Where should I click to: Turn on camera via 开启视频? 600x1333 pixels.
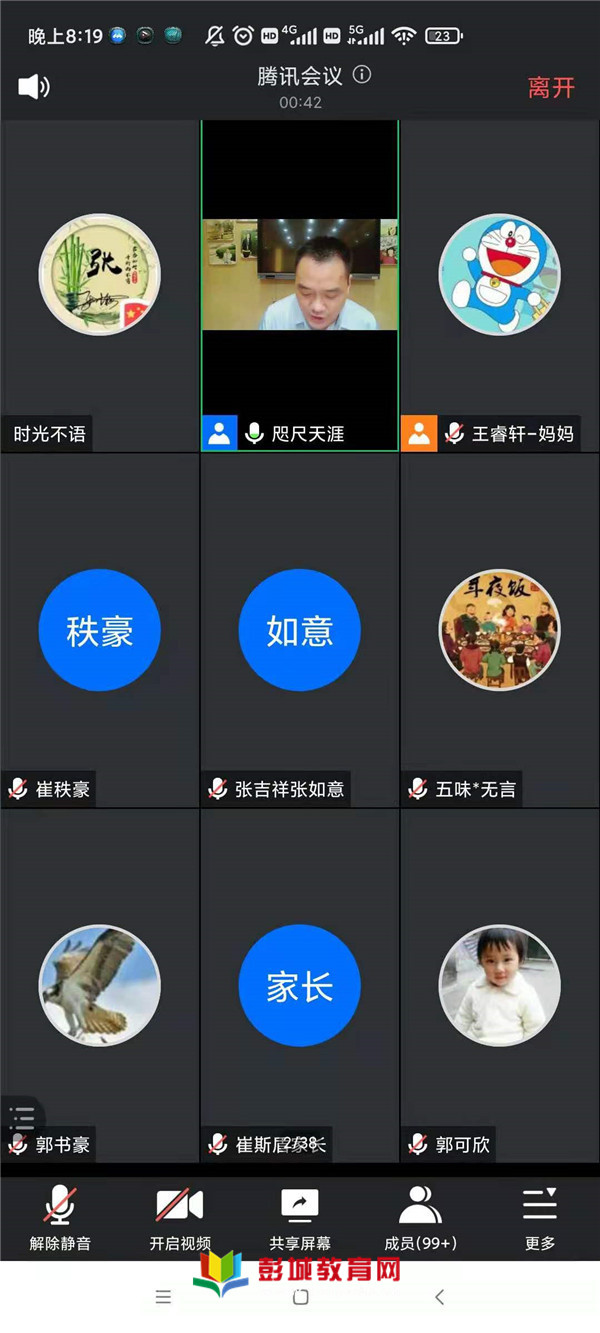click(x=180, y=1218)
